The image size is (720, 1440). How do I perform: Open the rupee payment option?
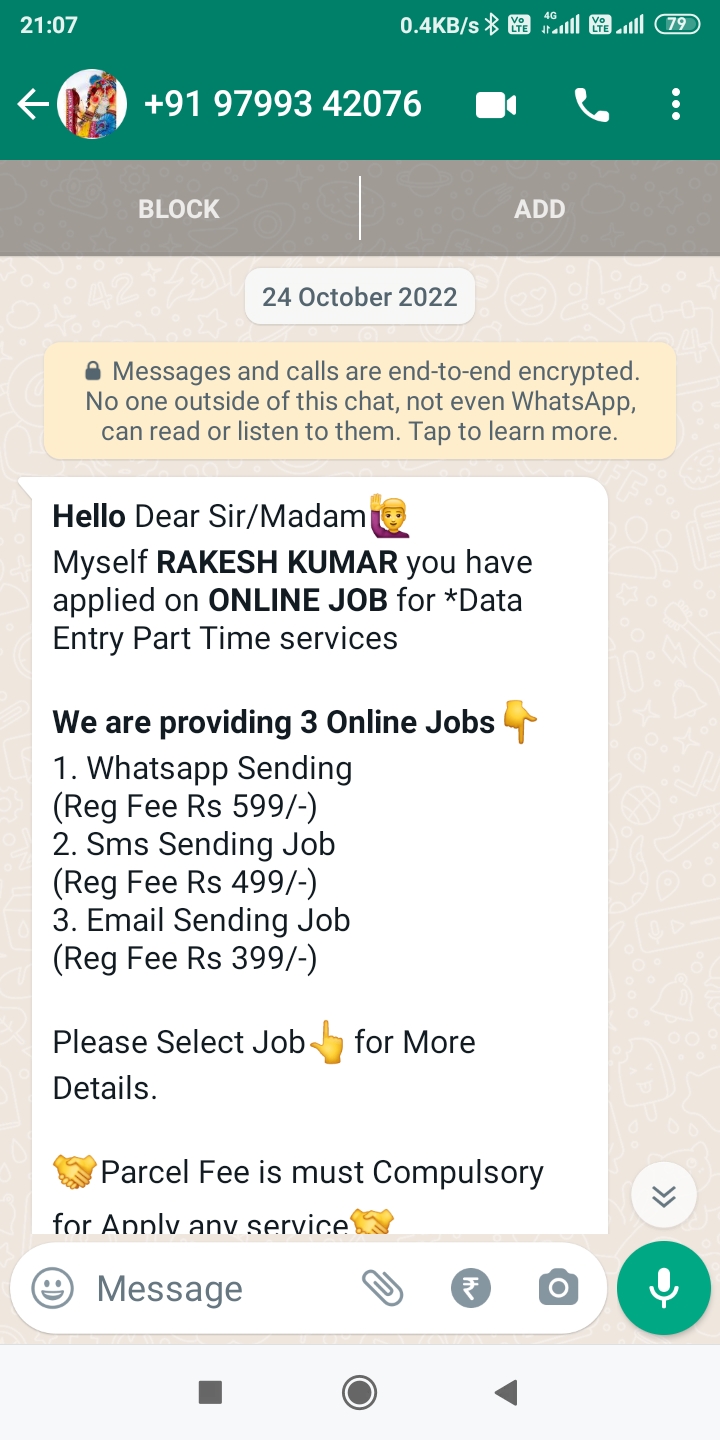(471, 1288)
